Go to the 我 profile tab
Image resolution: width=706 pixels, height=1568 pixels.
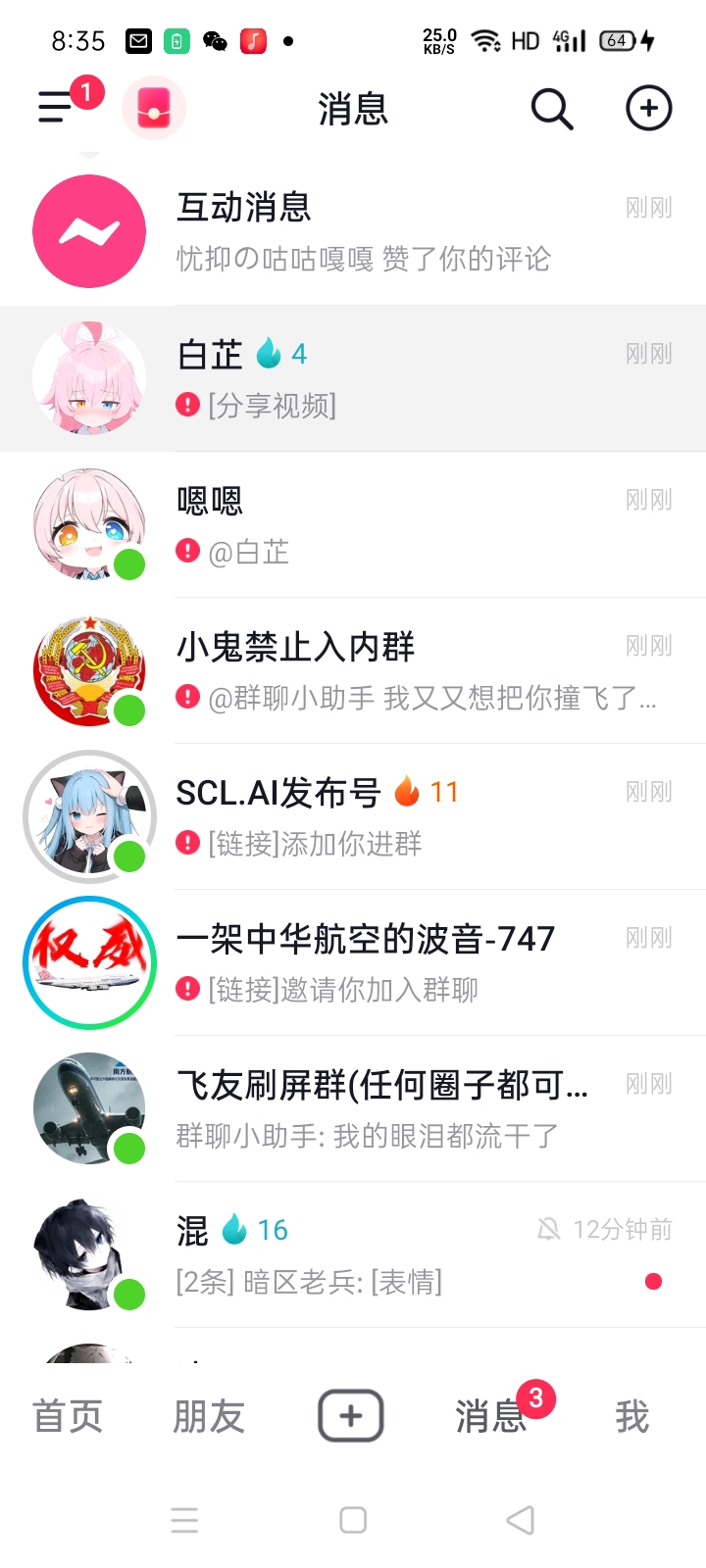pos(632,1417)
